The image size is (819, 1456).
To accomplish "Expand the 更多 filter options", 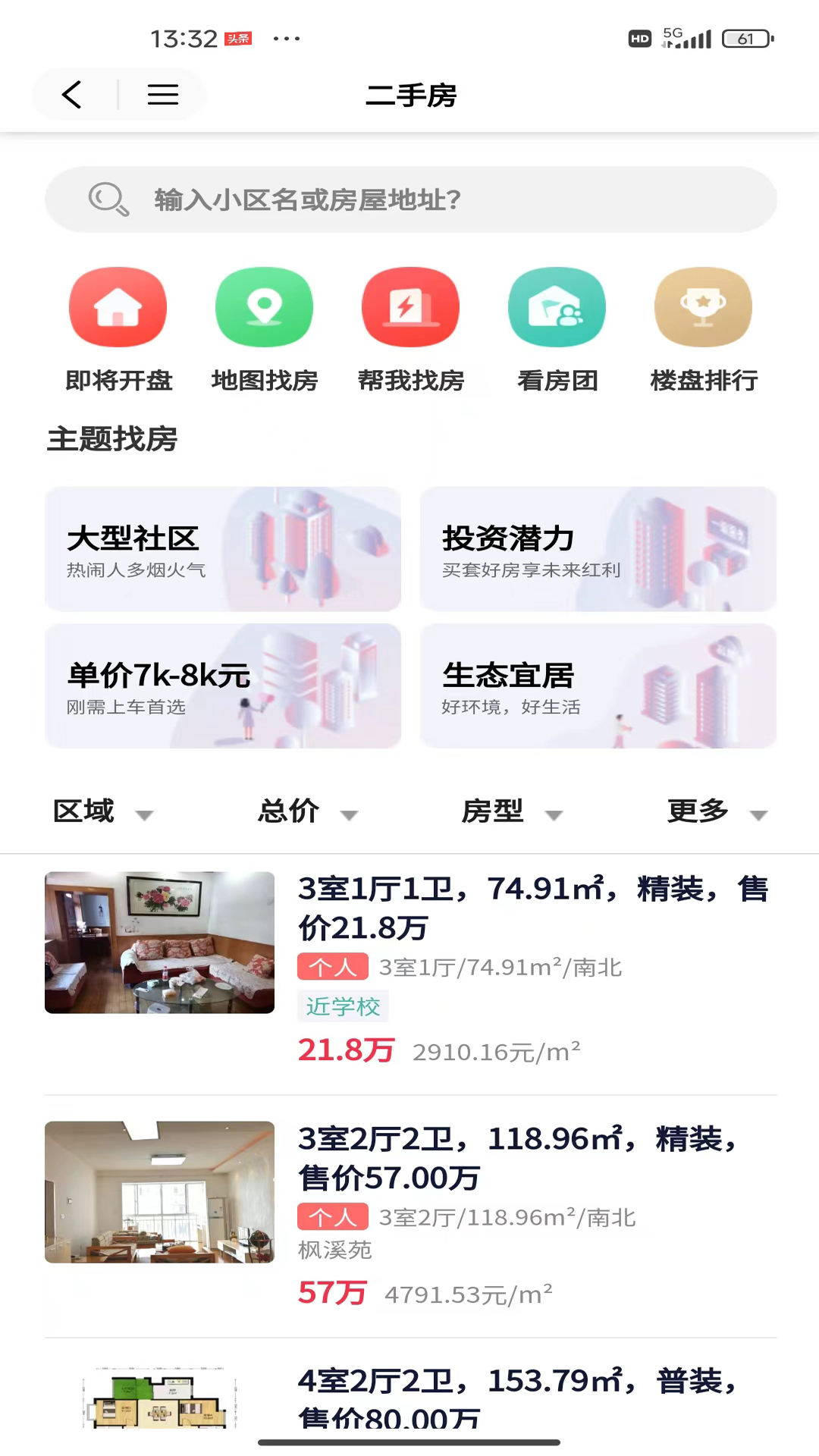I will click(x=713, y=811).
